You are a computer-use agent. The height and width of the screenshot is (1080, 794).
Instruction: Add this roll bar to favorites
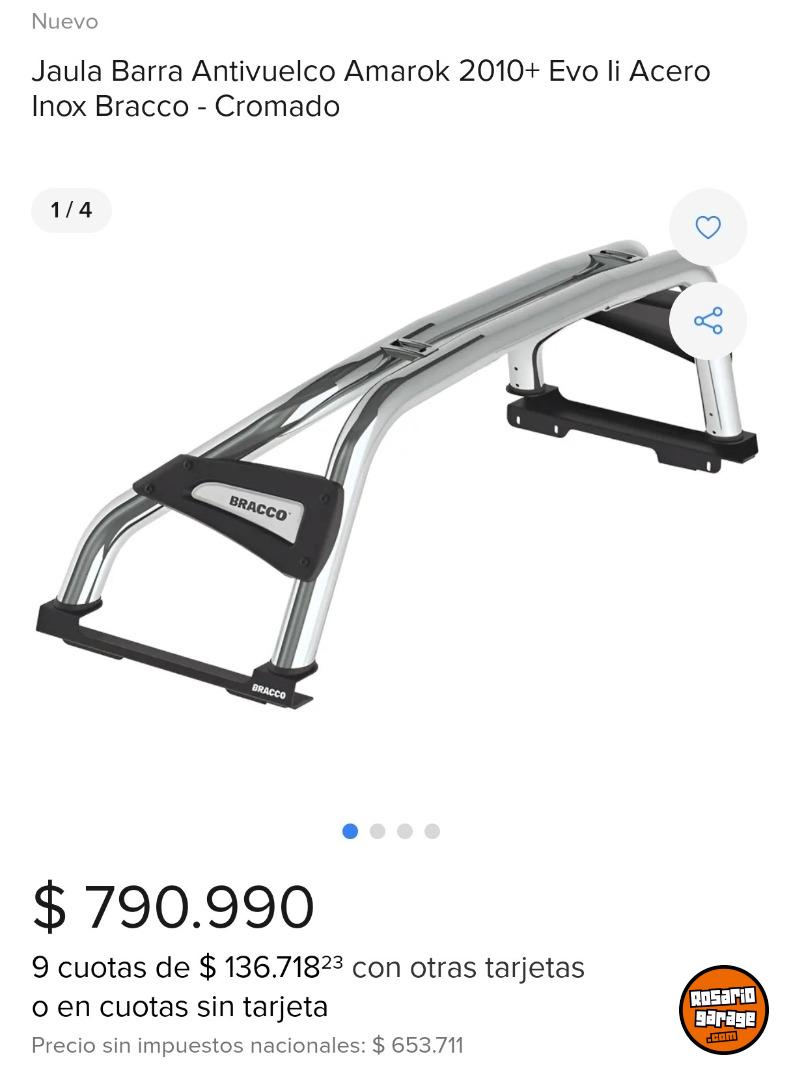point(708,227)
